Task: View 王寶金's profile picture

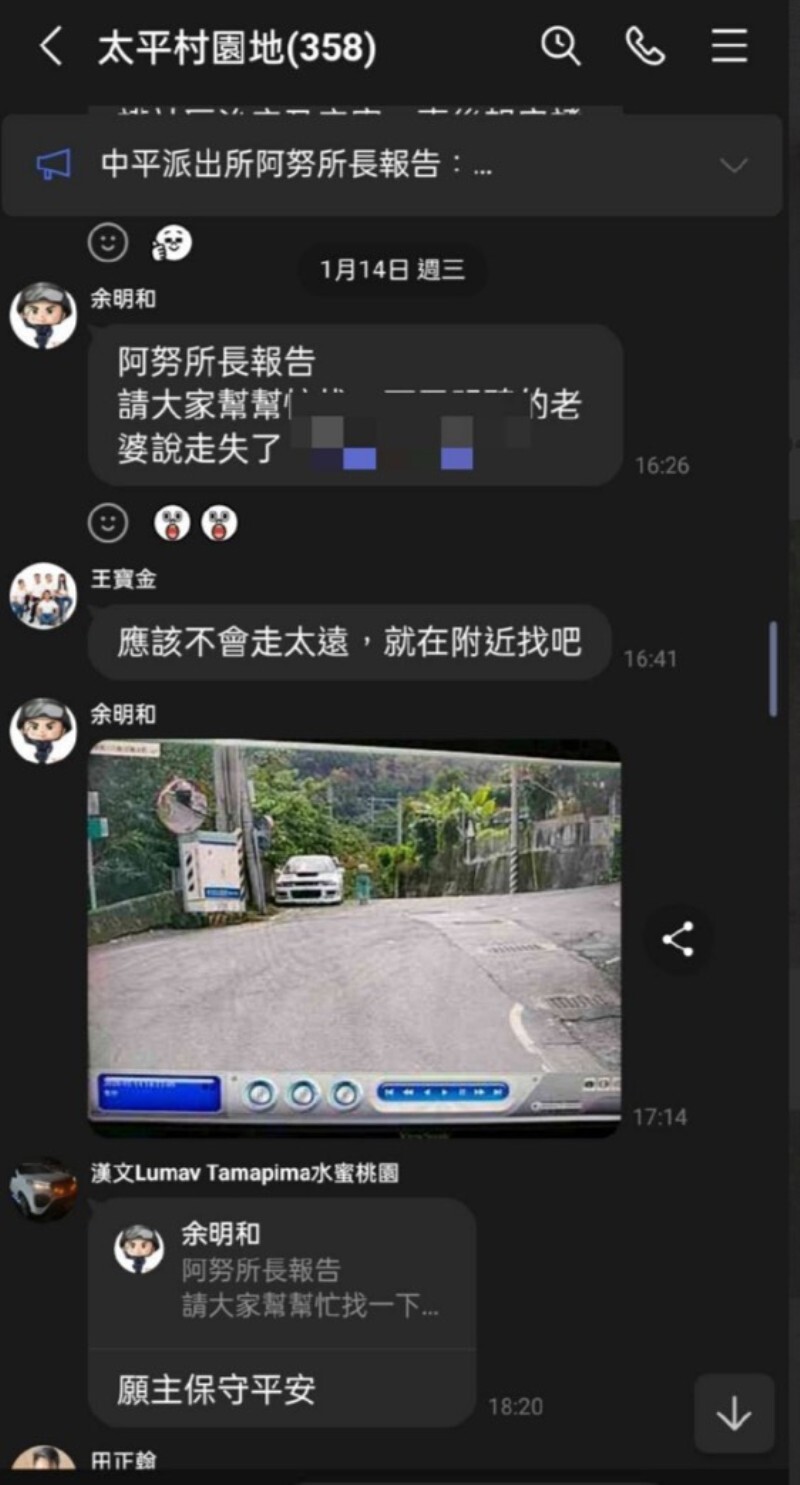Action: tap(43, 596)
